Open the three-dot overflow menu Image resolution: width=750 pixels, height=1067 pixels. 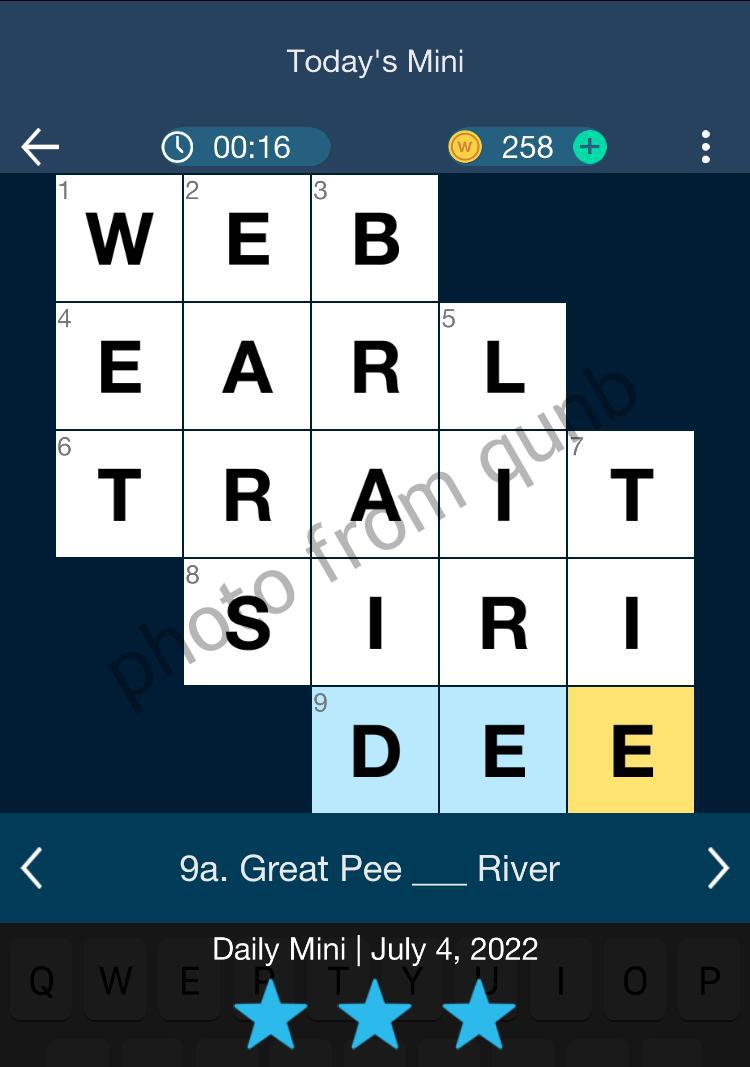click(x=706, y=147)
